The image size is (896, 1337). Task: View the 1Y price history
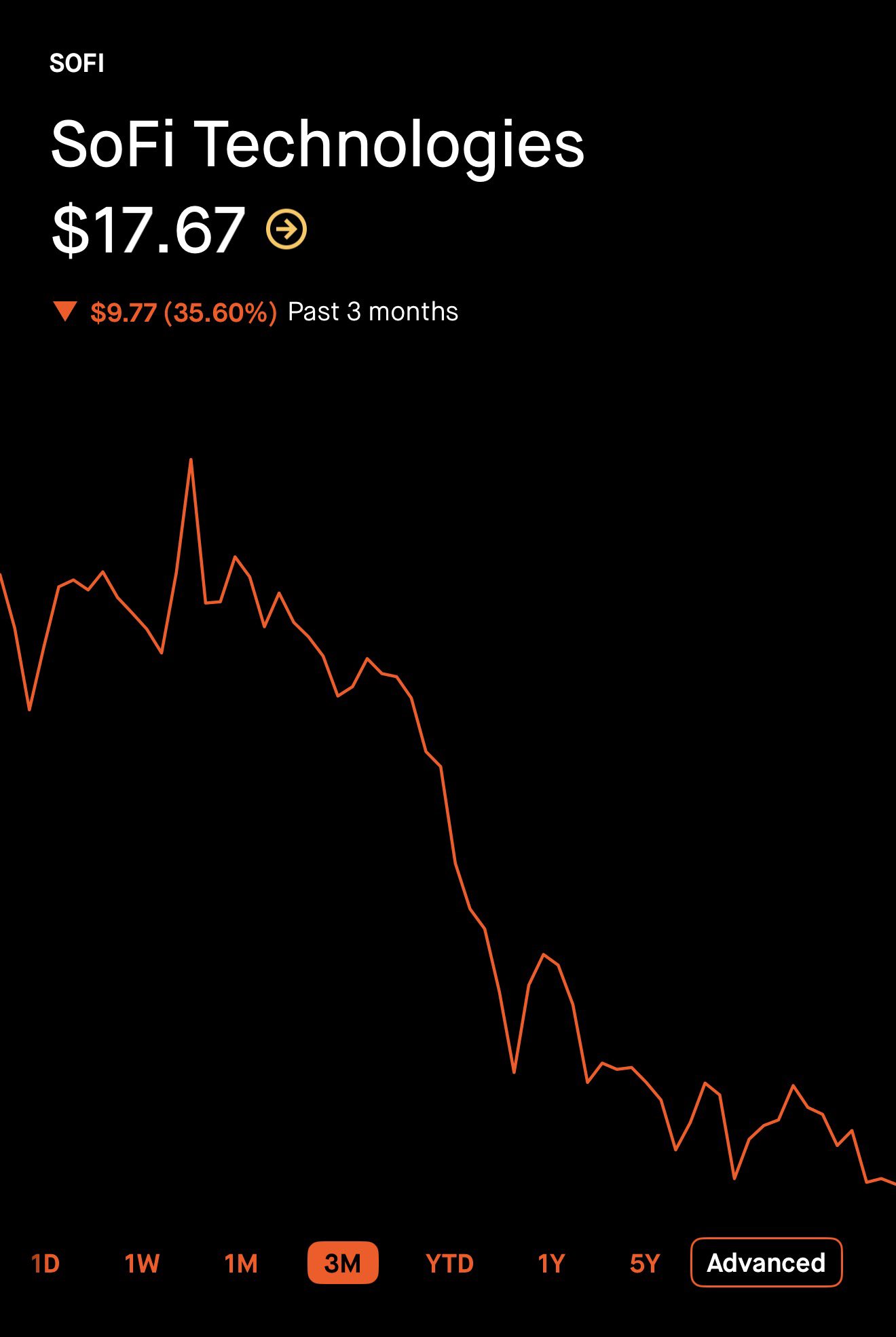(551, 1263)
